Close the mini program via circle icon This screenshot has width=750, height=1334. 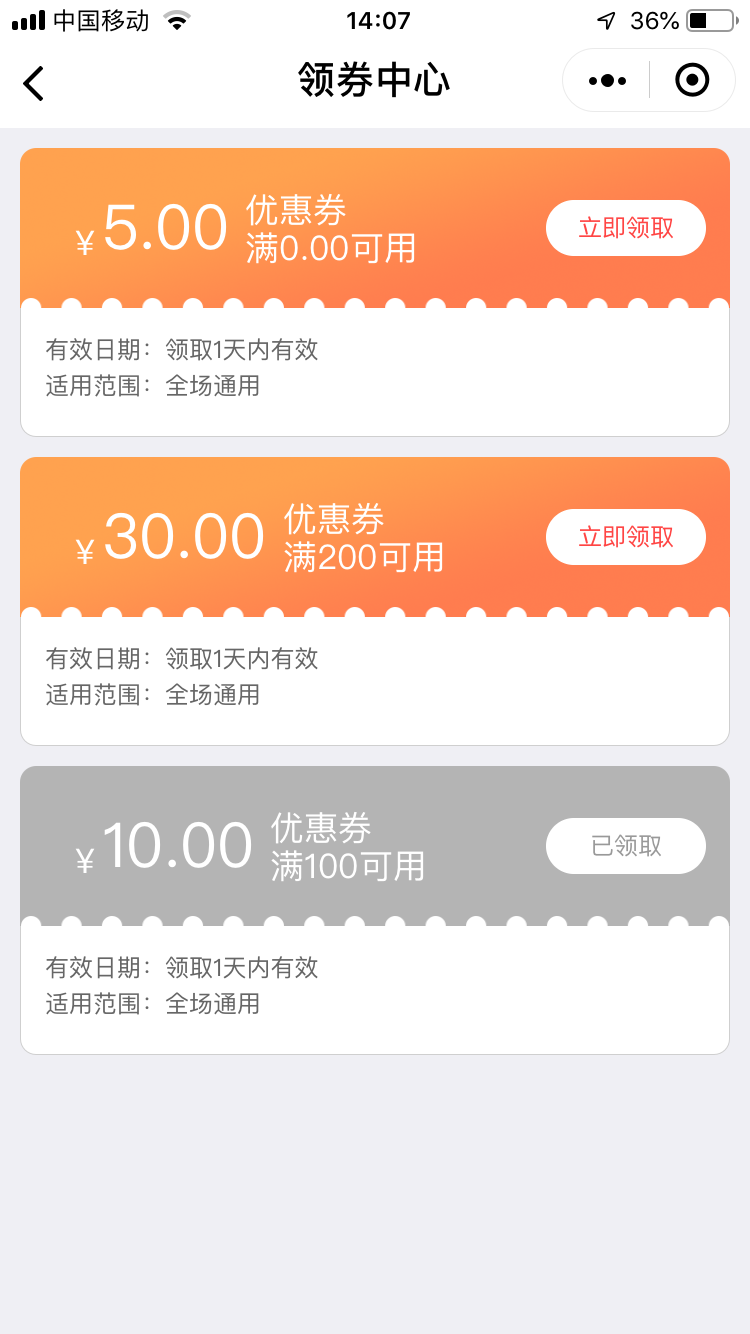(692, 80)
